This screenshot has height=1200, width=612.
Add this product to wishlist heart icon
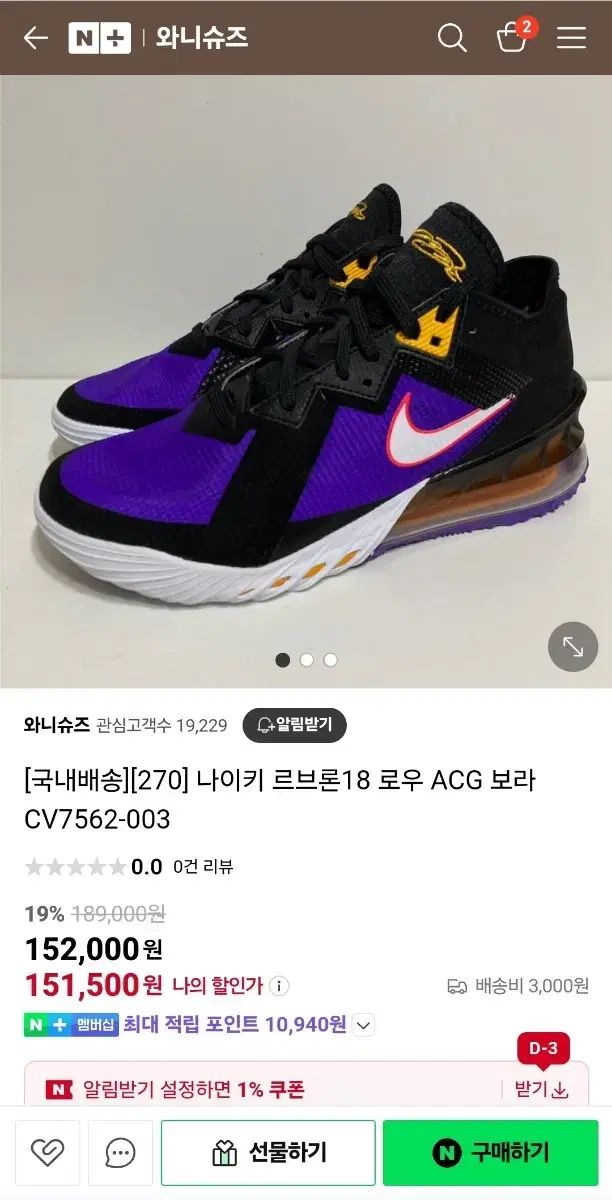point(46,1153)
